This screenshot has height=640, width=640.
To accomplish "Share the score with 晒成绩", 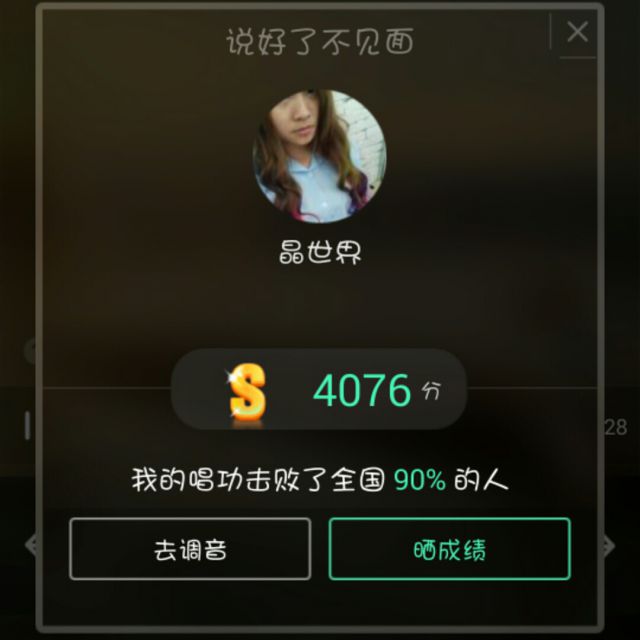I will (449, 549).
